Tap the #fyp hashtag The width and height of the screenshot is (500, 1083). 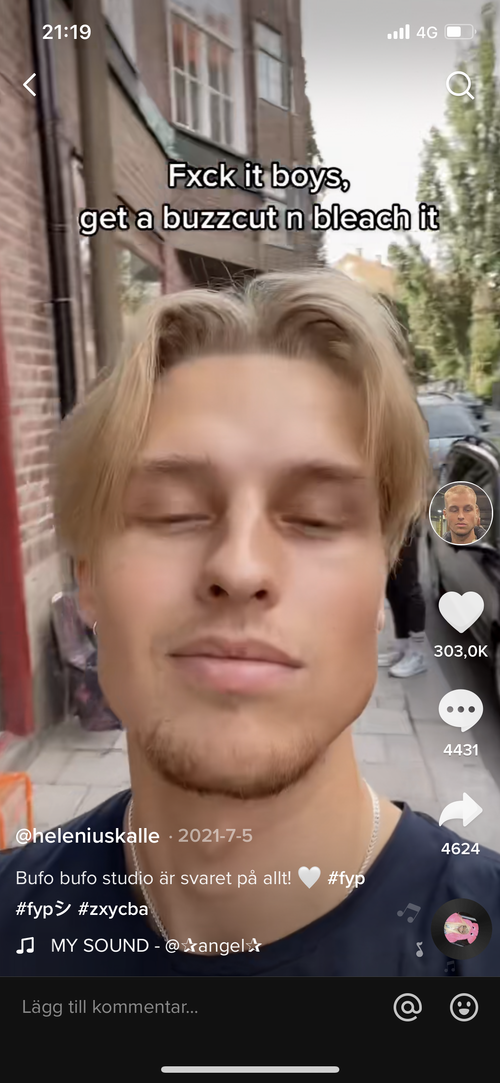pos(346,878)
